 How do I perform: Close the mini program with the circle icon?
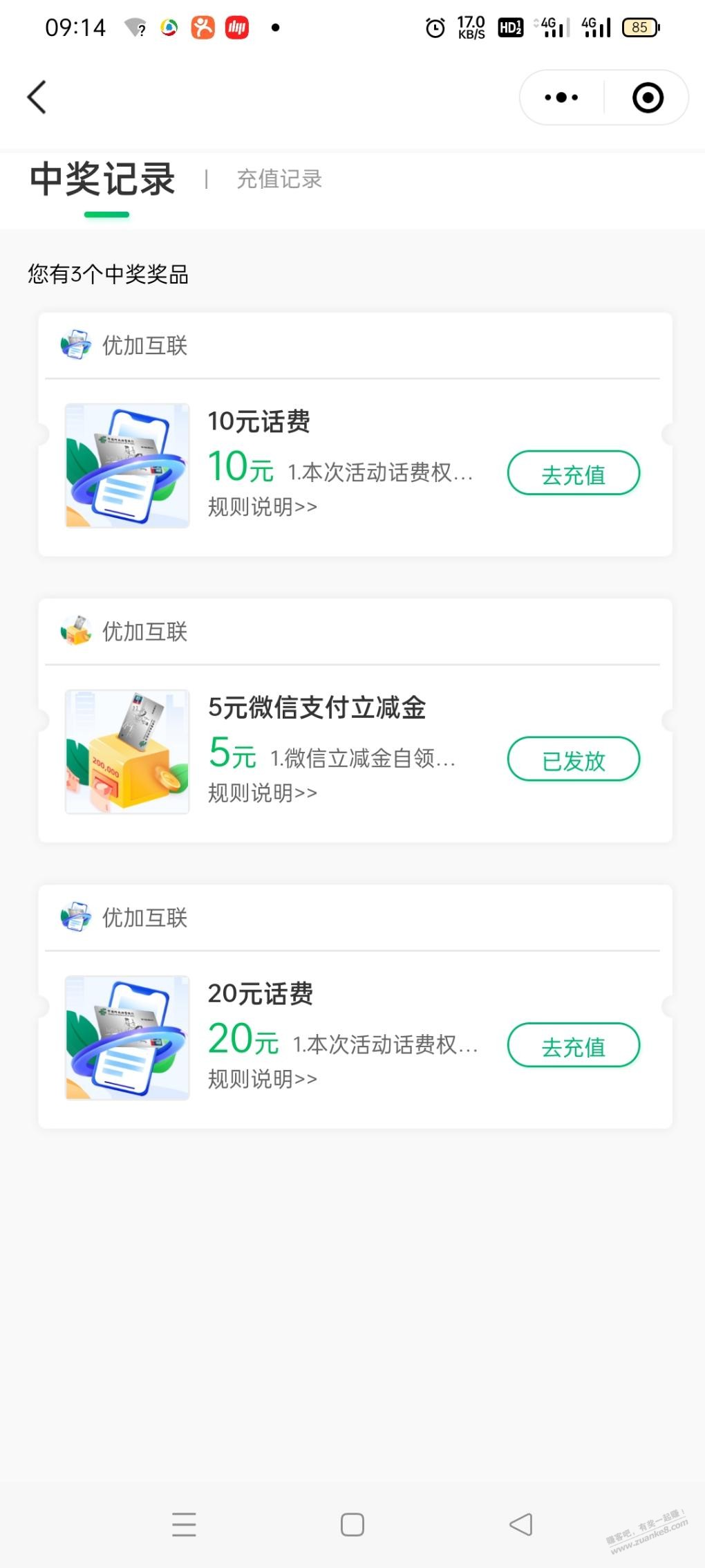click(x=648, y=98)
